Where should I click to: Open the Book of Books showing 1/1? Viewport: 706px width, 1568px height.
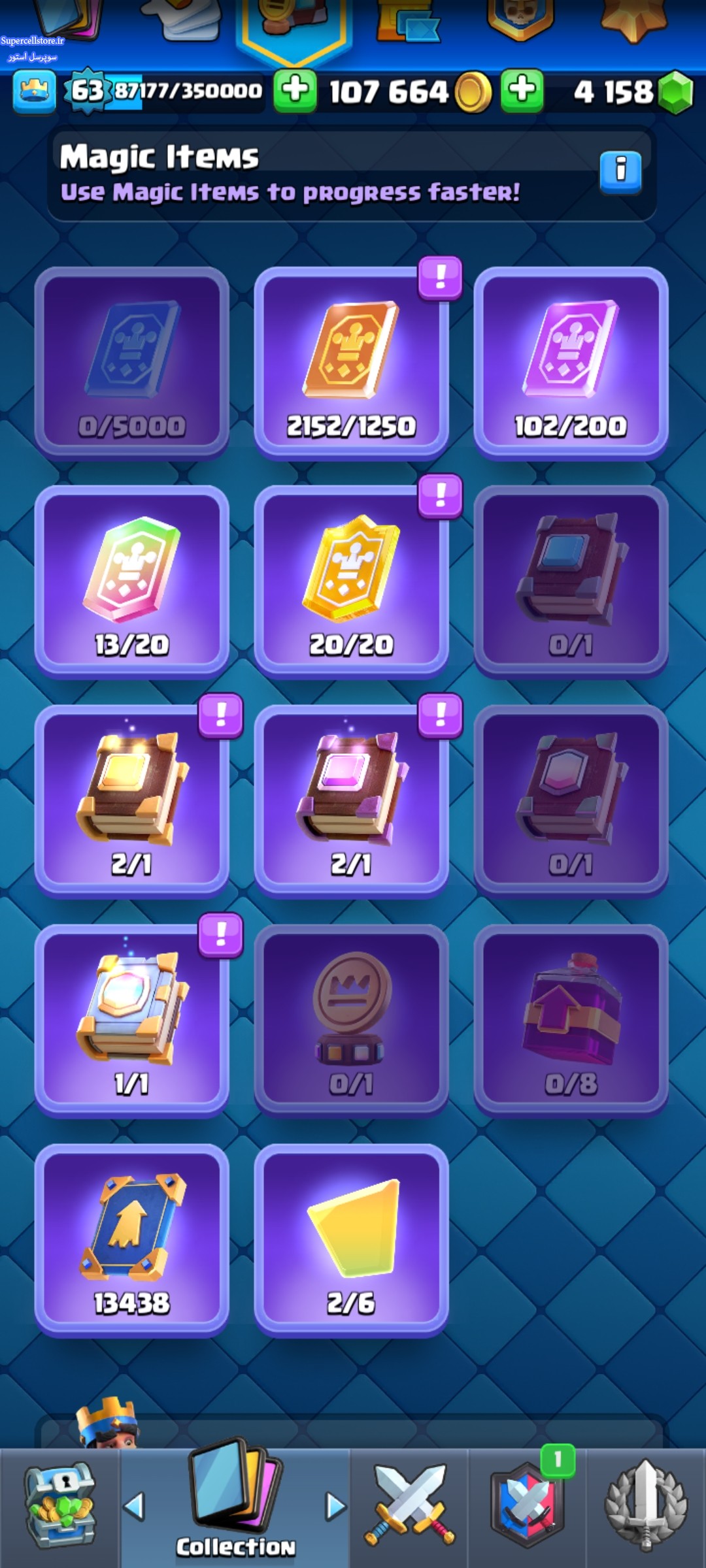click(131, 1021)
